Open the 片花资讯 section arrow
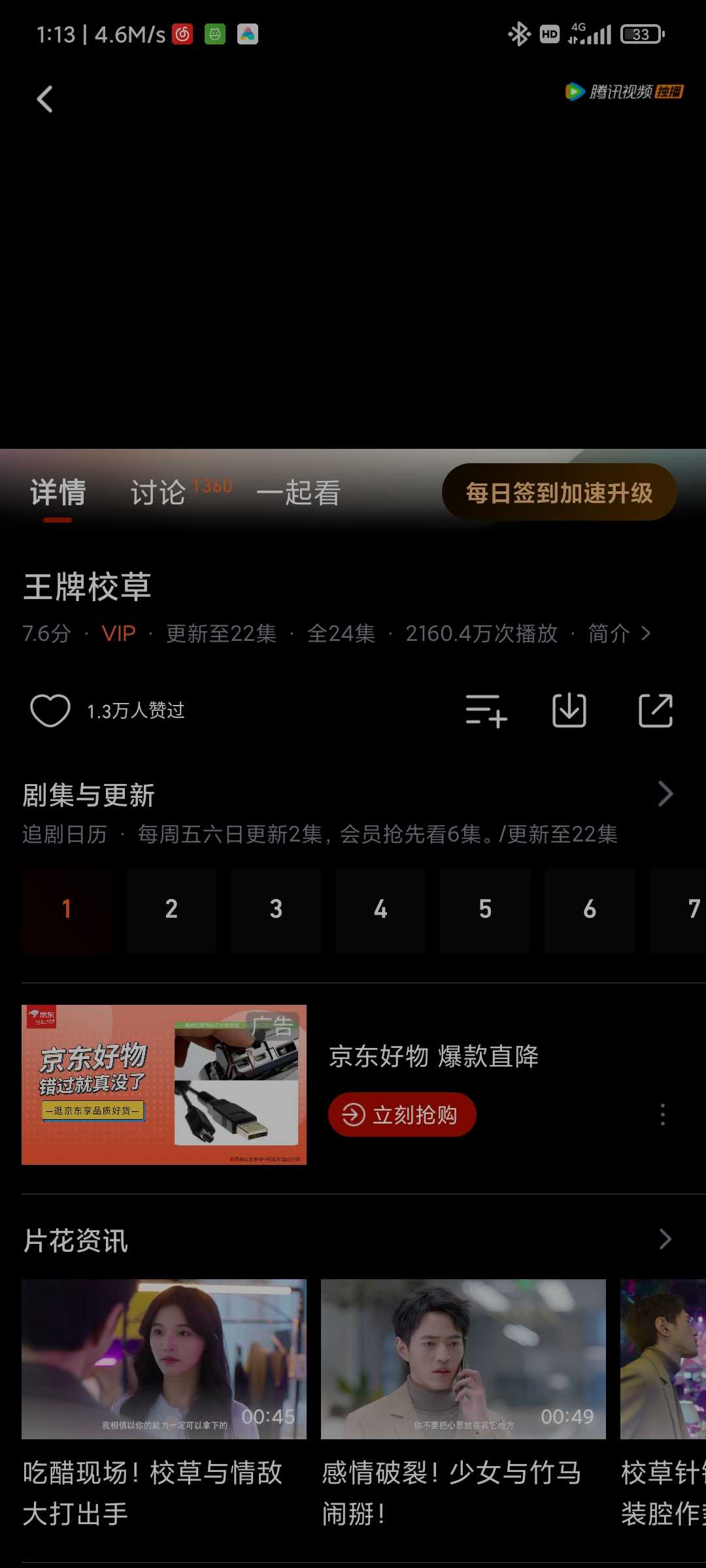This screenshot has width=706, height=1568. [x=665, y=1239]
